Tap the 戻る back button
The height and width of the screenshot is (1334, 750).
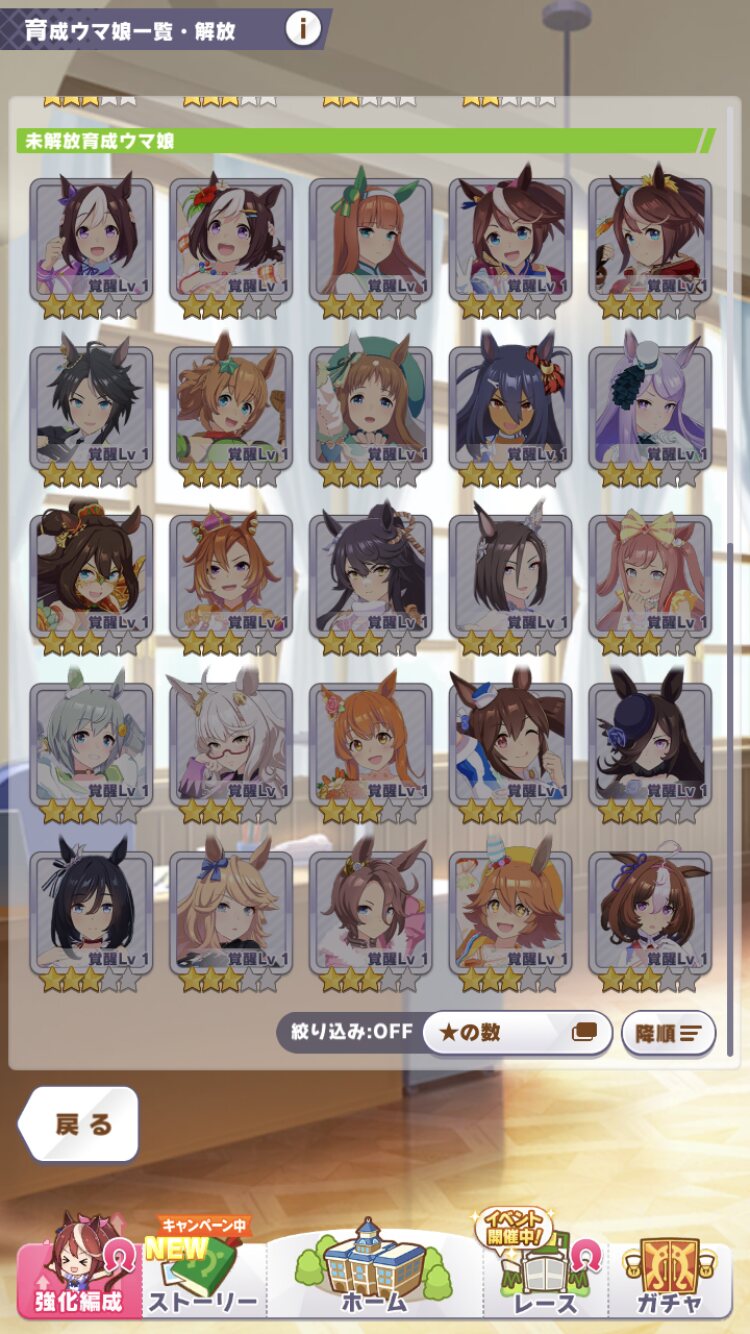click(78, 1124)
